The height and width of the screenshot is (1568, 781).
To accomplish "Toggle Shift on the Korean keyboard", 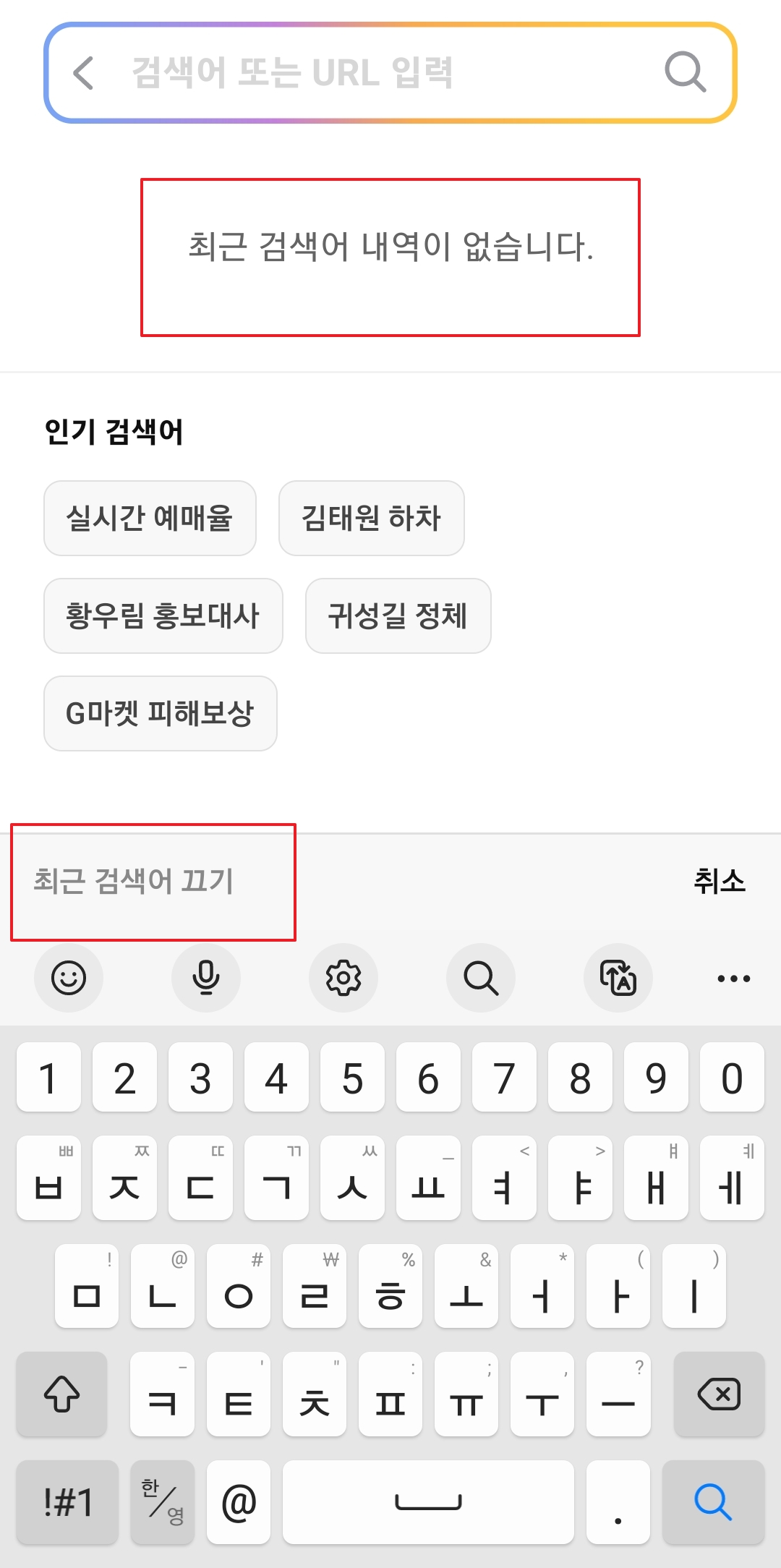I will point(61,1394).
